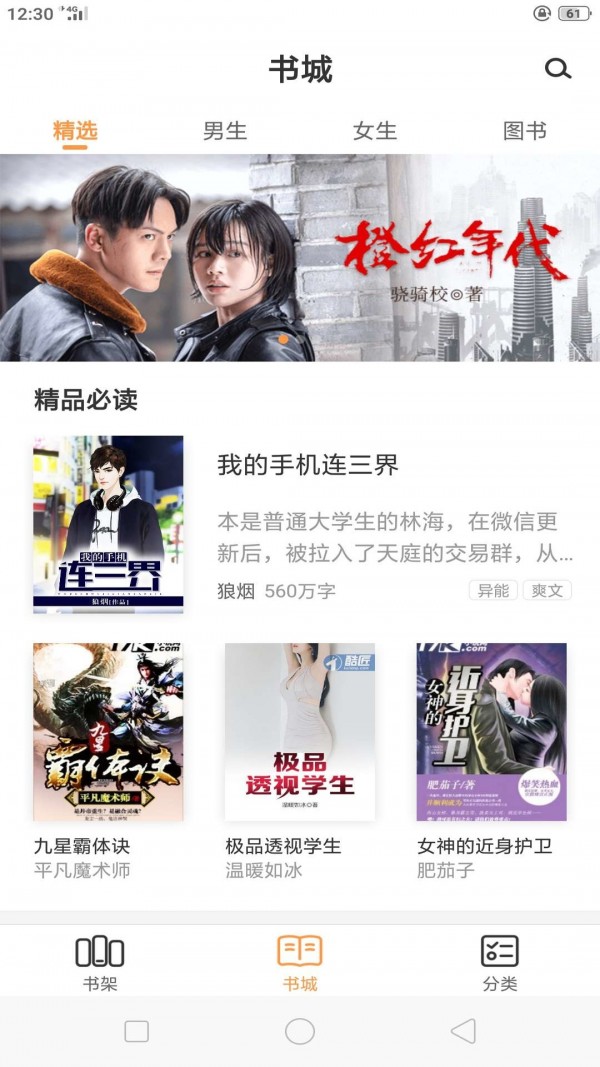Open the 橙红年代 banner
The height and width of the screenshot is (1067, 600).
[300, 258]
